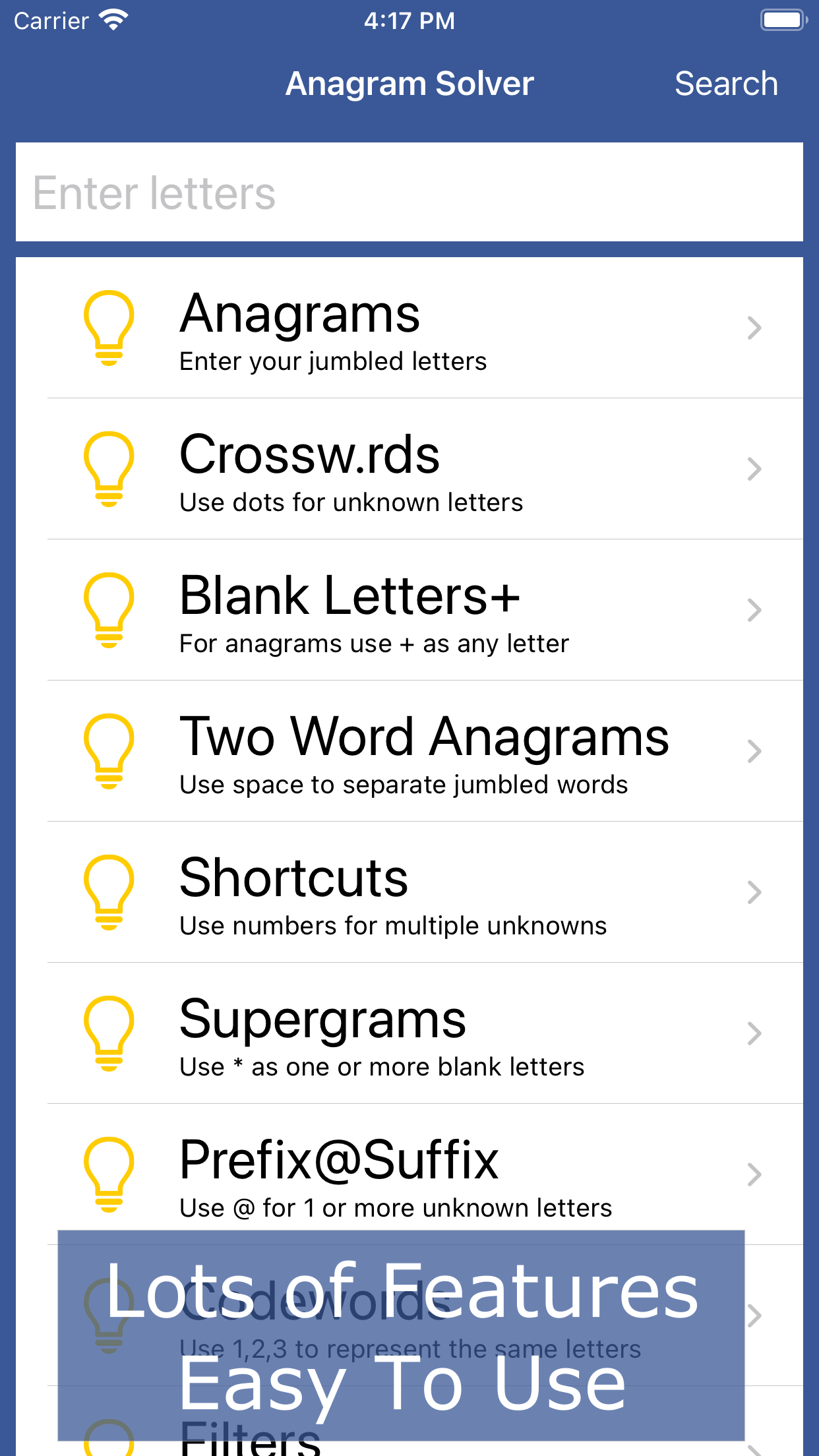Tap the Search button in the header
This screenshot has width=819, height=1456.
point(726,84)
